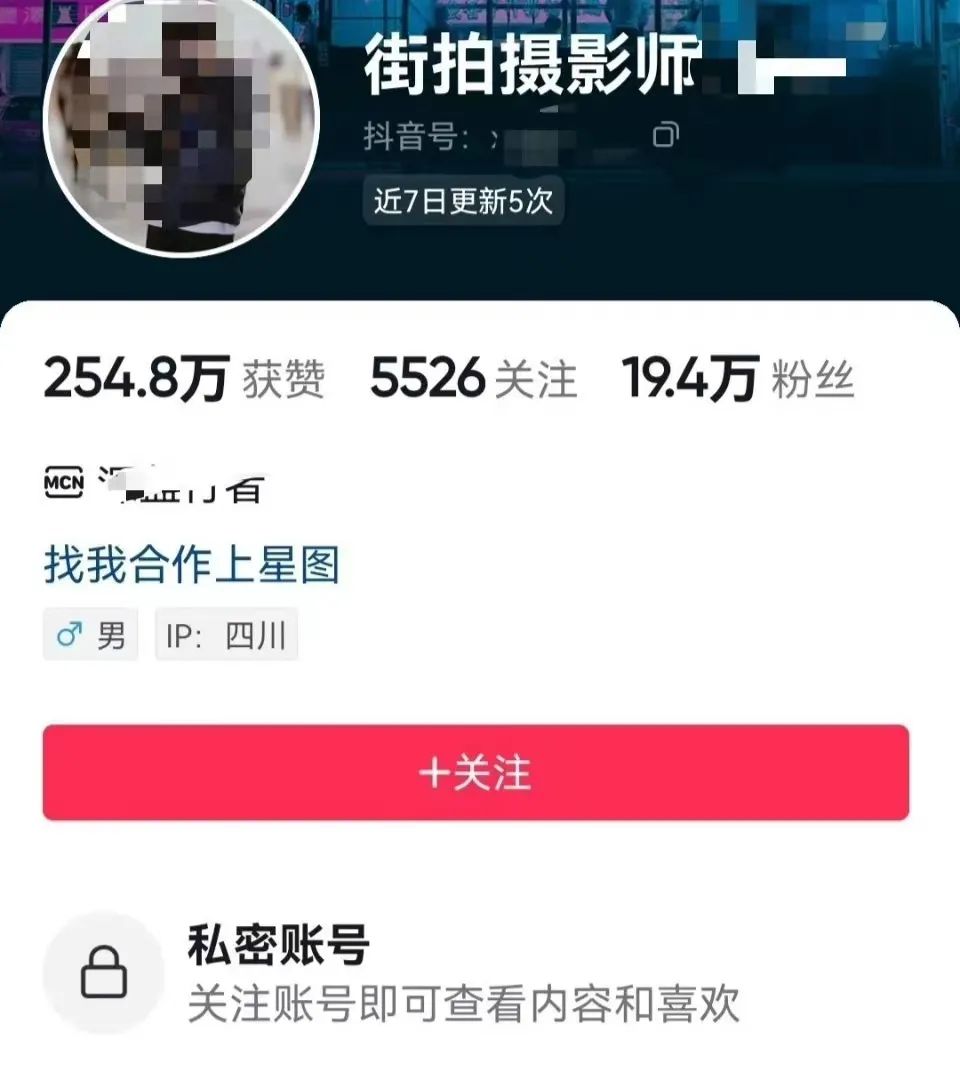Copy the 抖音号 with the copy icon
The height and width of the screenshot is (1084, 960).
[666, 136]
